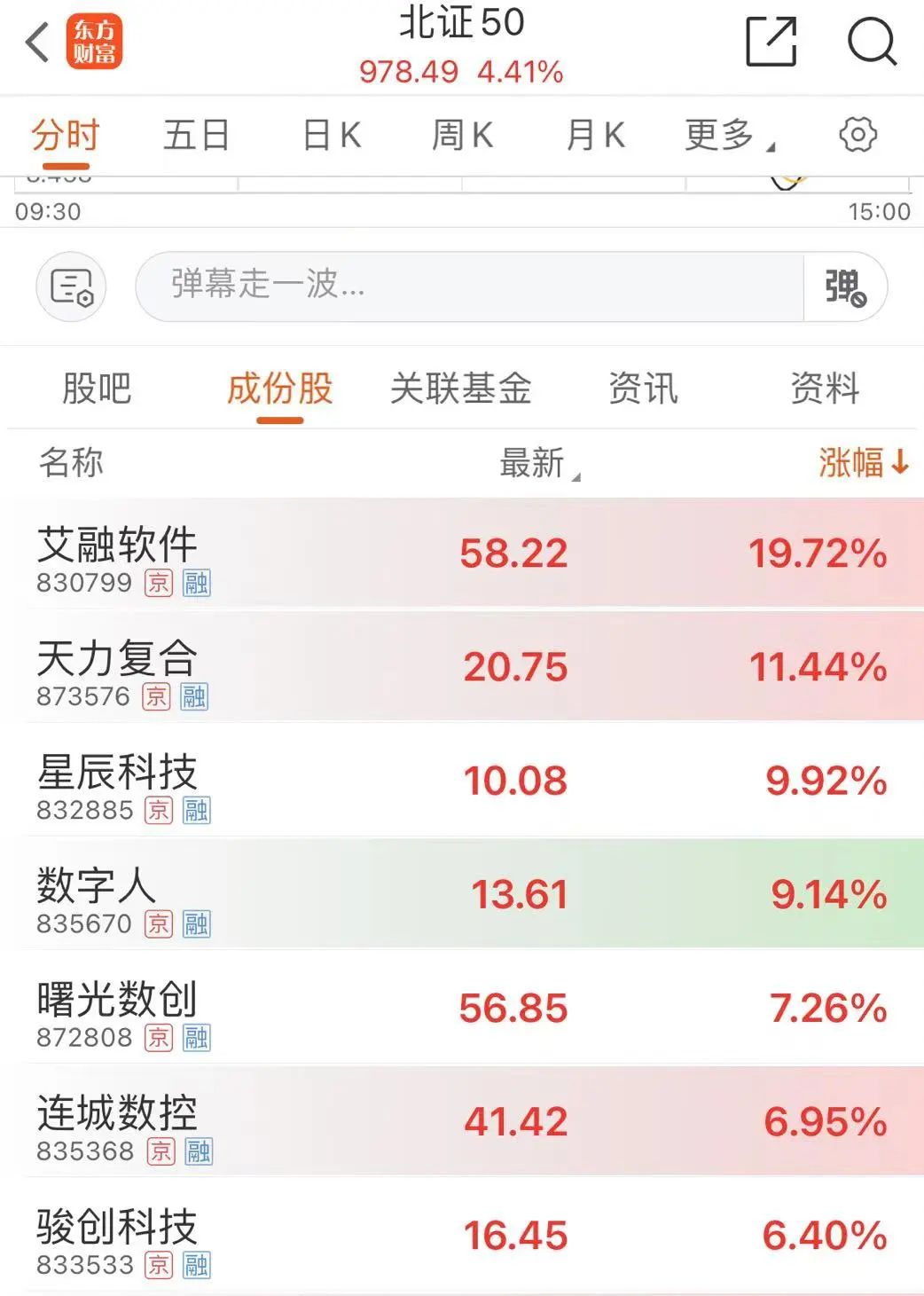This screenshot has width=924, height=1296.
Task: Expand the 更多 chart options
Action: [x=729, y=136]
